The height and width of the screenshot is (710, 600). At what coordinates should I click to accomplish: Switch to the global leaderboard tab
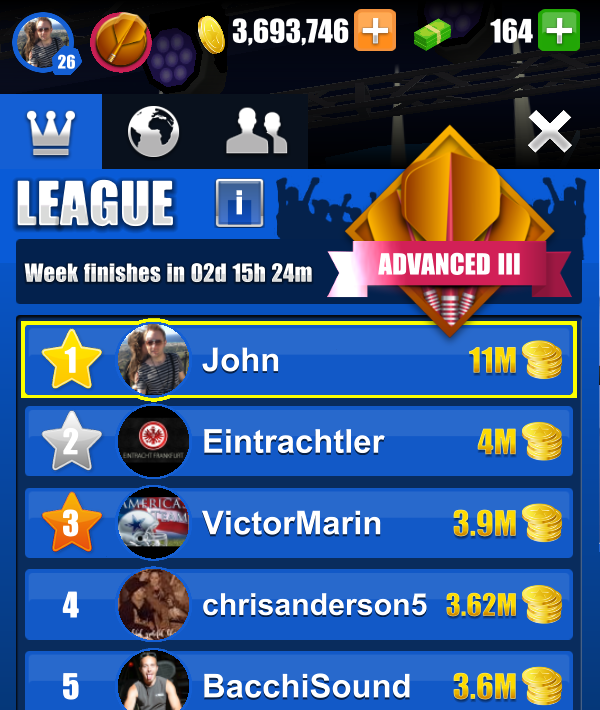154,131
